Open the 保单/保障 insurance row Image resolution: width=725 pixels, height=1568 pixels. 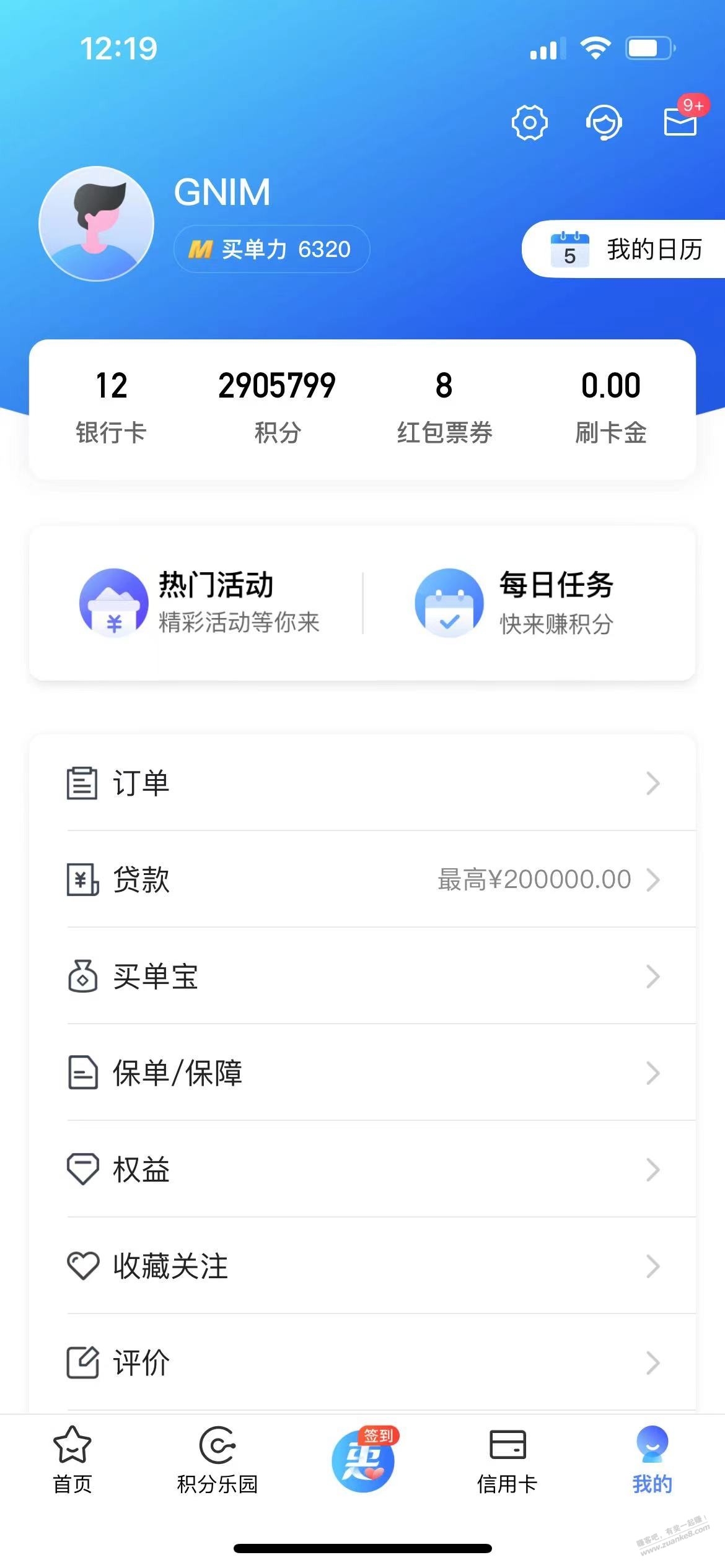click(362, 1073)
